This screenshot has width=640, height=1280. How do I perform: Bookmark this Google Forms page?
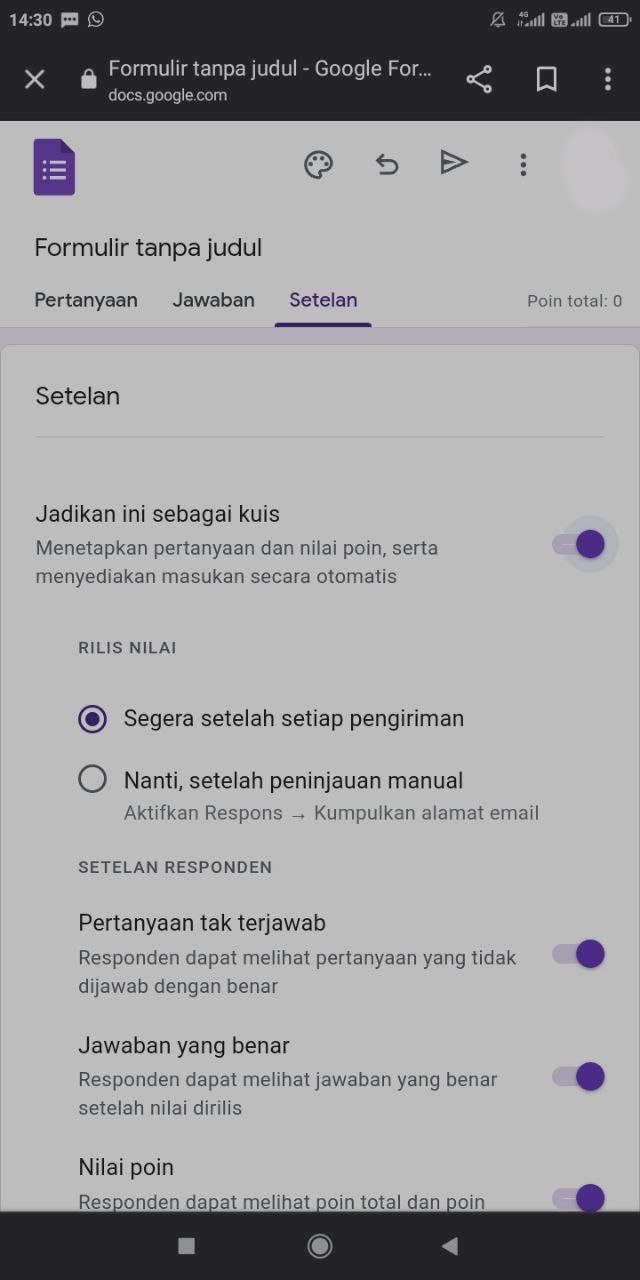(546, 80)
